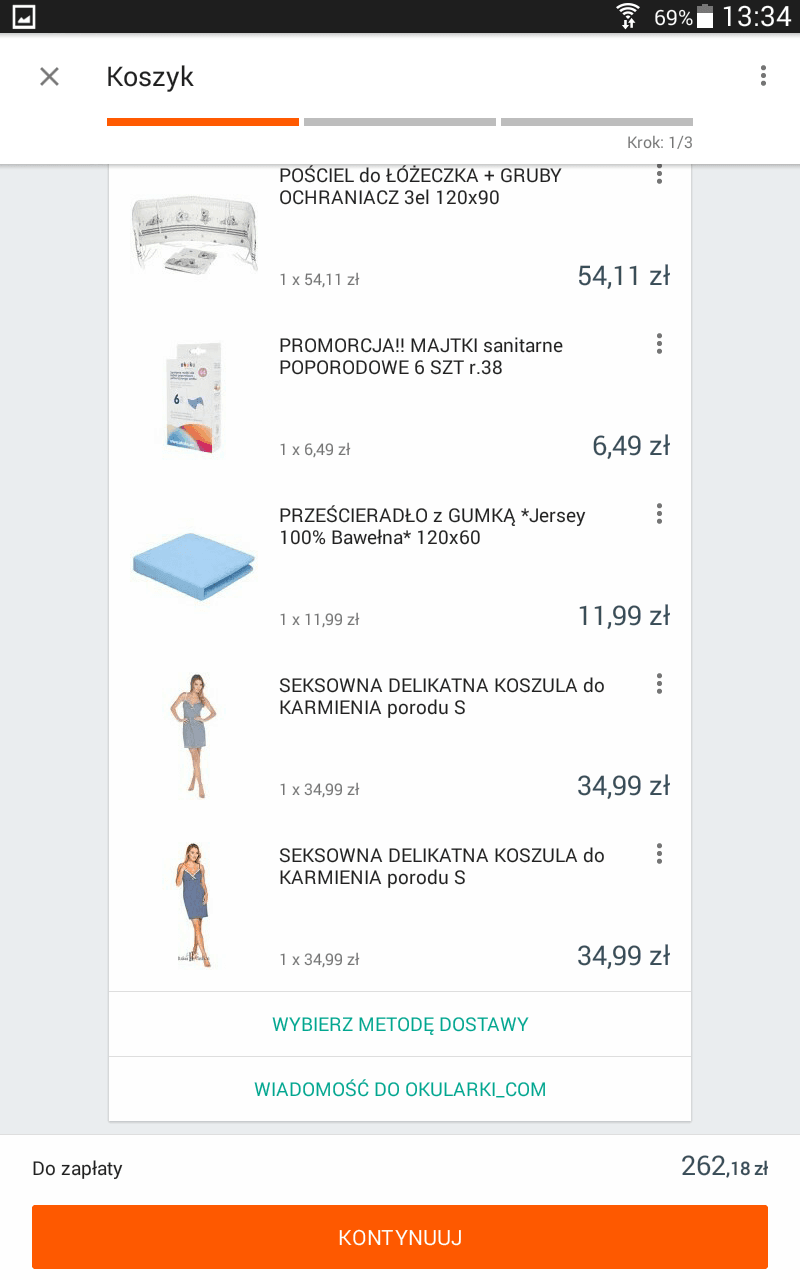View the PRZEŚCIERADŁO z GUMKĄ Jersey product
The width and height of the screenshot is (800, 1280).
coord(432,527)
